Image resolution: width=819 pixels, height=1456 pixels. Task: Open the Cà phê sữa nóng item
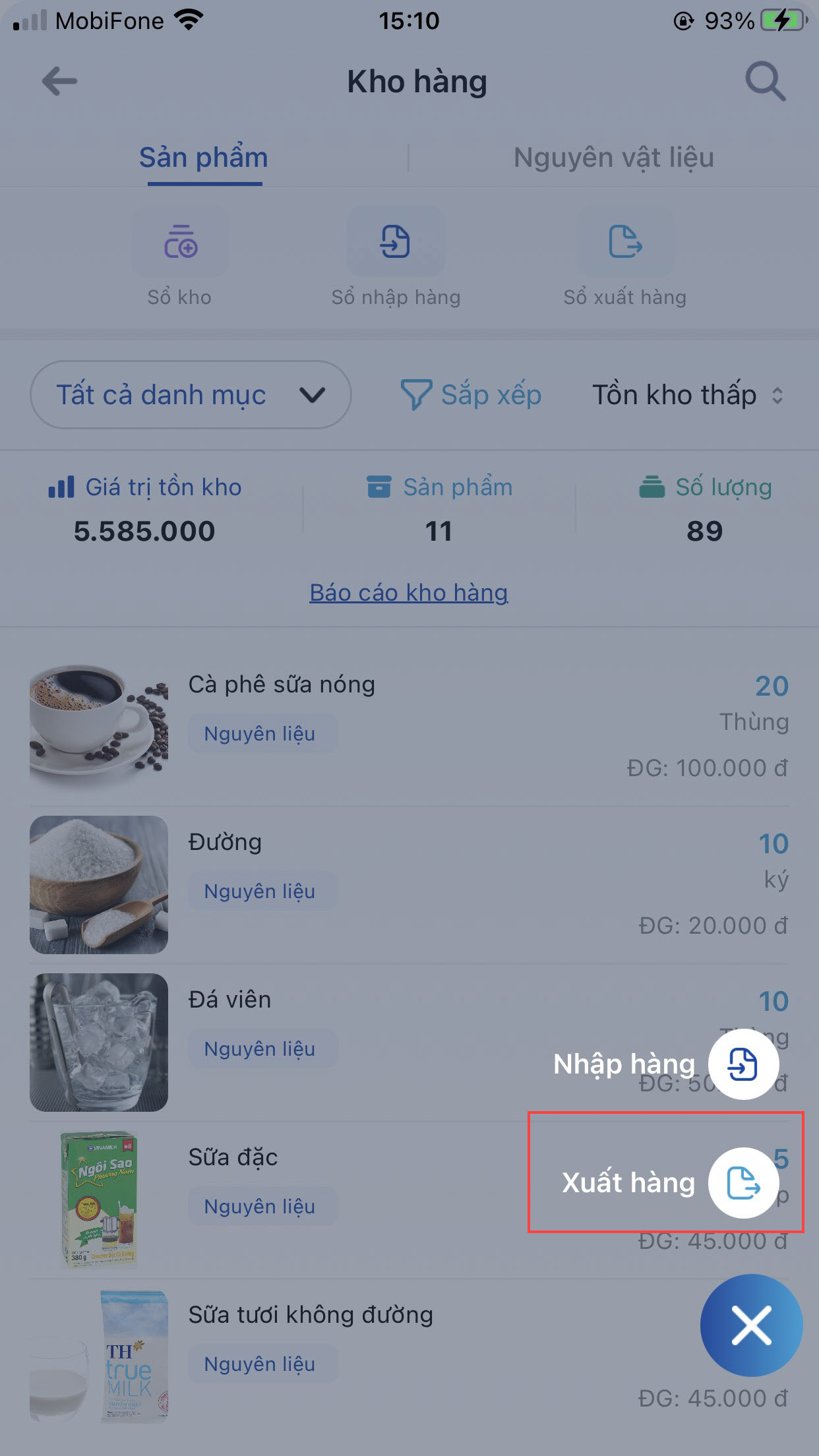(x=282, y=686)
